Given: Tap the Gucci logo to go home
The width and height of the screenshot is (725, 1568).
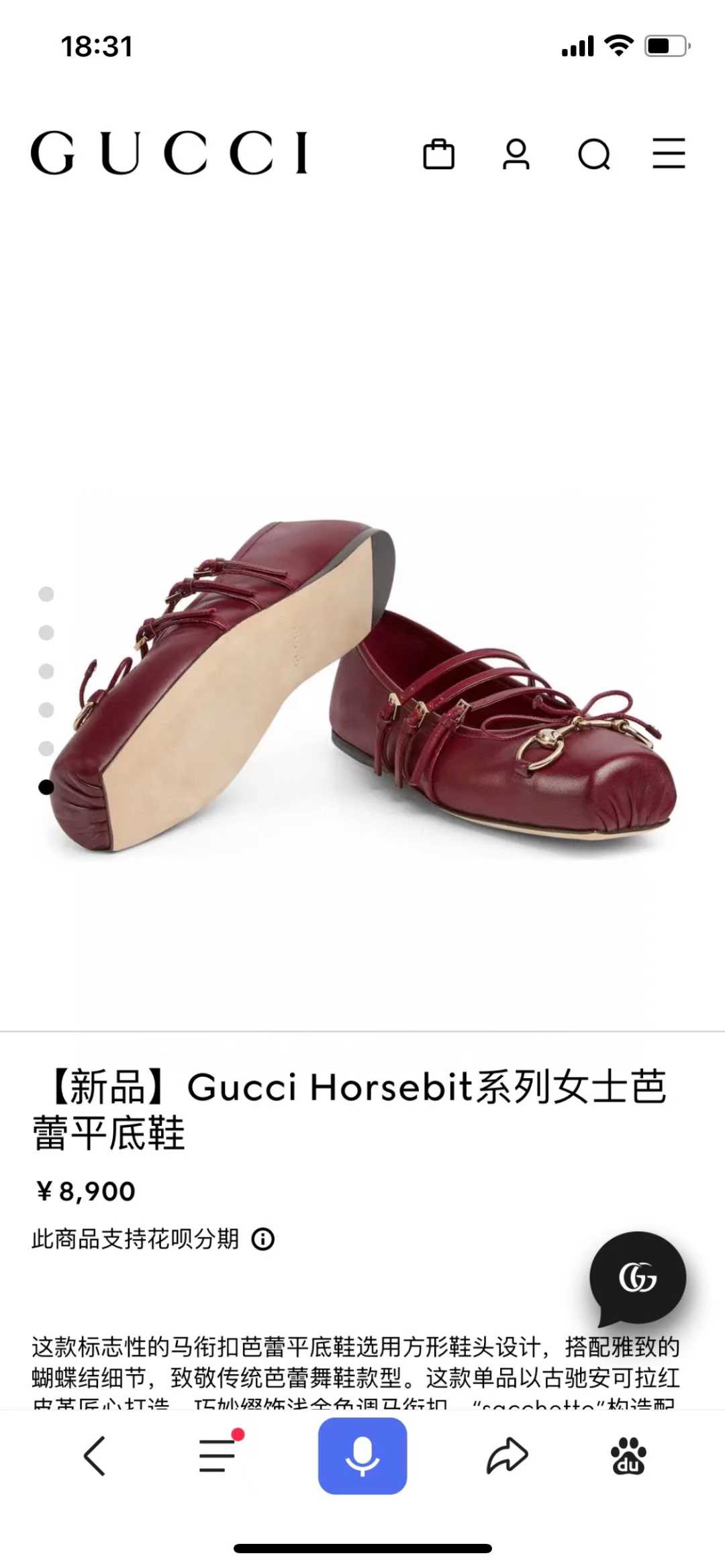Looking at the screenshot, I should tap(169, 153).
